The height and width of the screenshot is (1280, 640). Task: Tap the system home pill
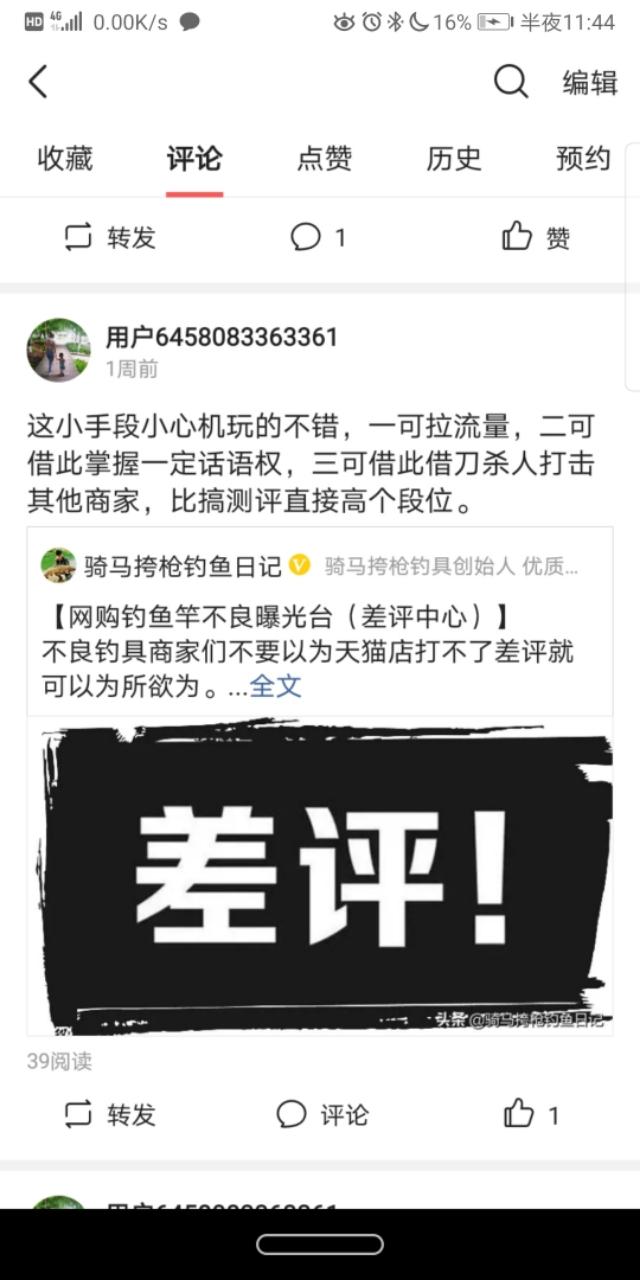pos(320,1244)
